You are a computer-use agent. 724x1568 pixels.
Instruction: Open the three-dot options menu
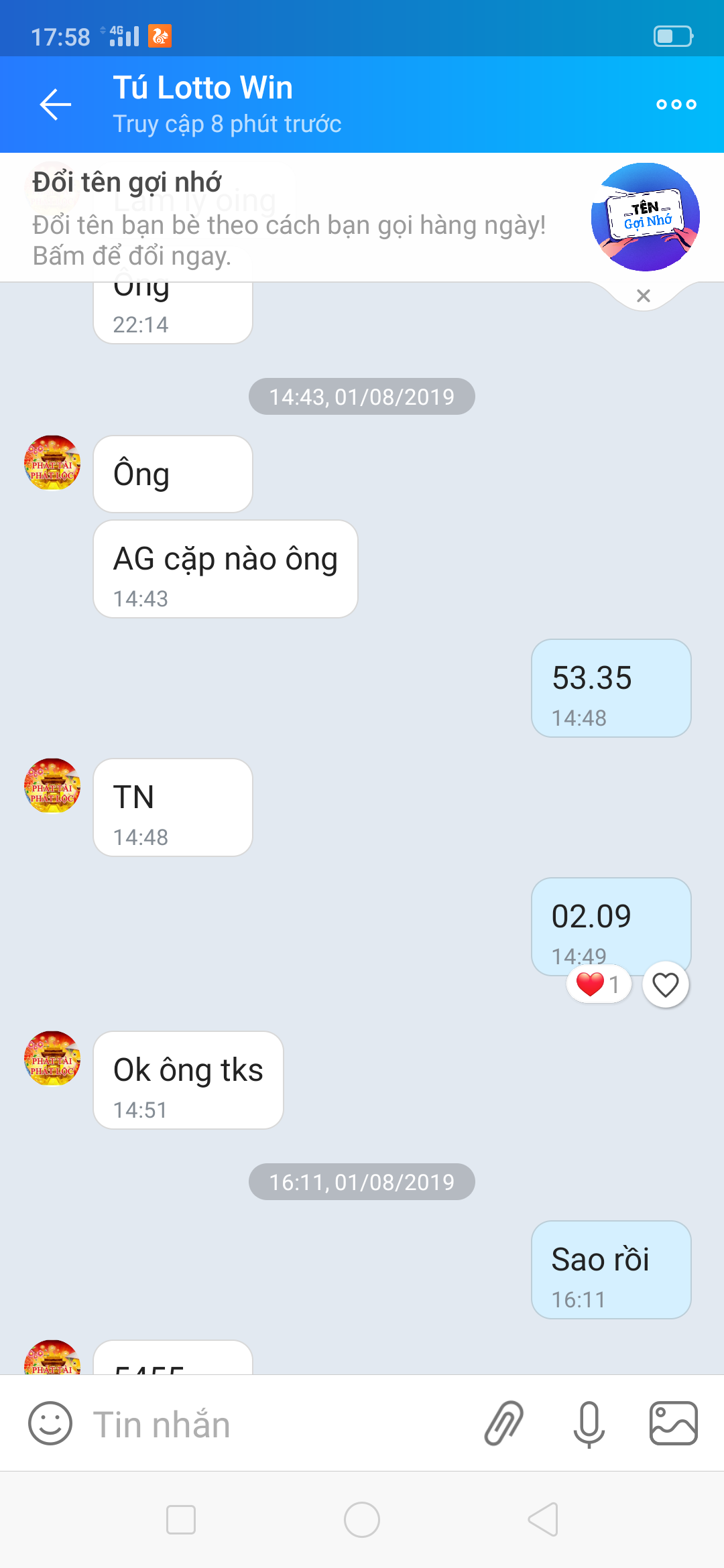(676, 105)
